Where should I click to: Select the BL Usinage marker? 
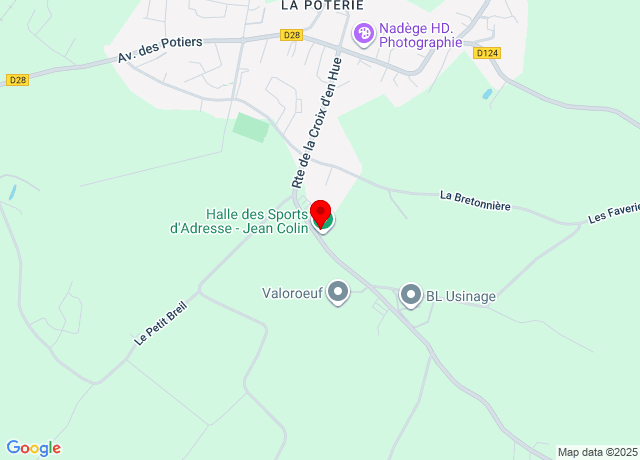pos(410,295)
